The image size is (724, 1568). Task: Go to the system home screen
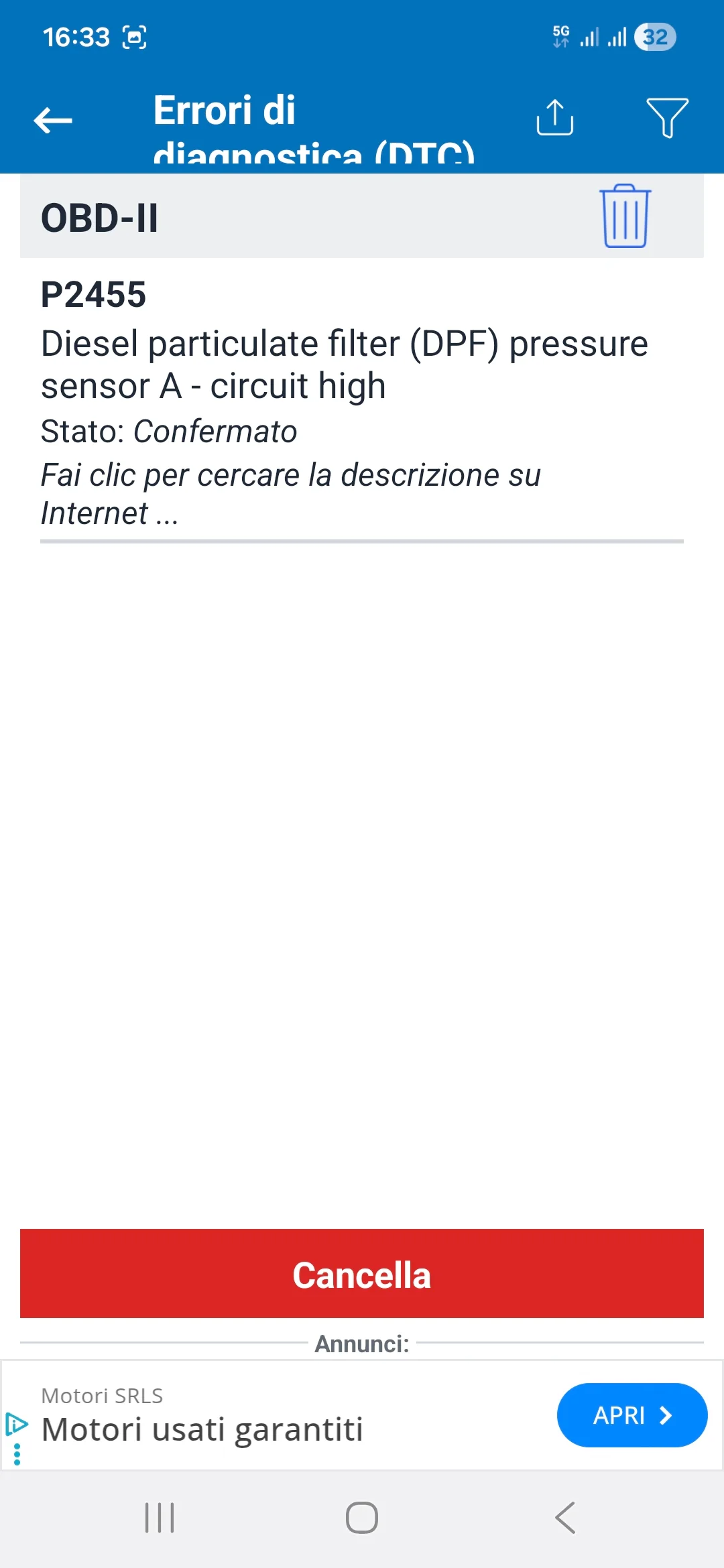(362, 1518)
